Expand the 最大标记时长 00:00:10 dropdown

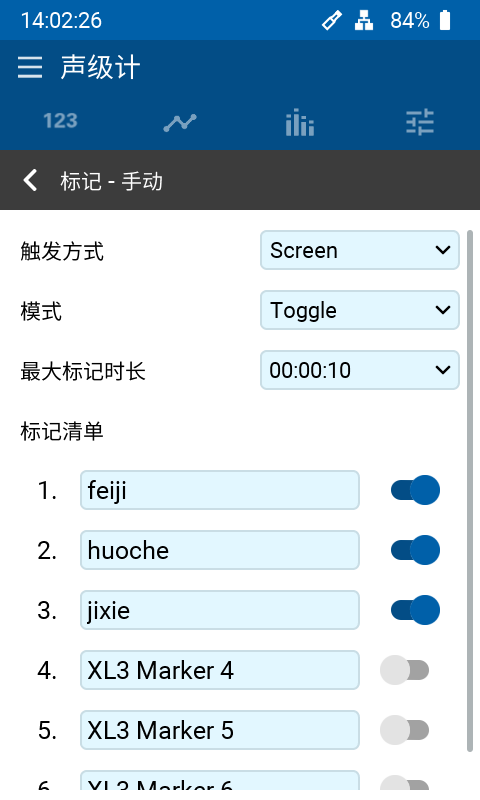pyautogui.click(x=360, y=370)
